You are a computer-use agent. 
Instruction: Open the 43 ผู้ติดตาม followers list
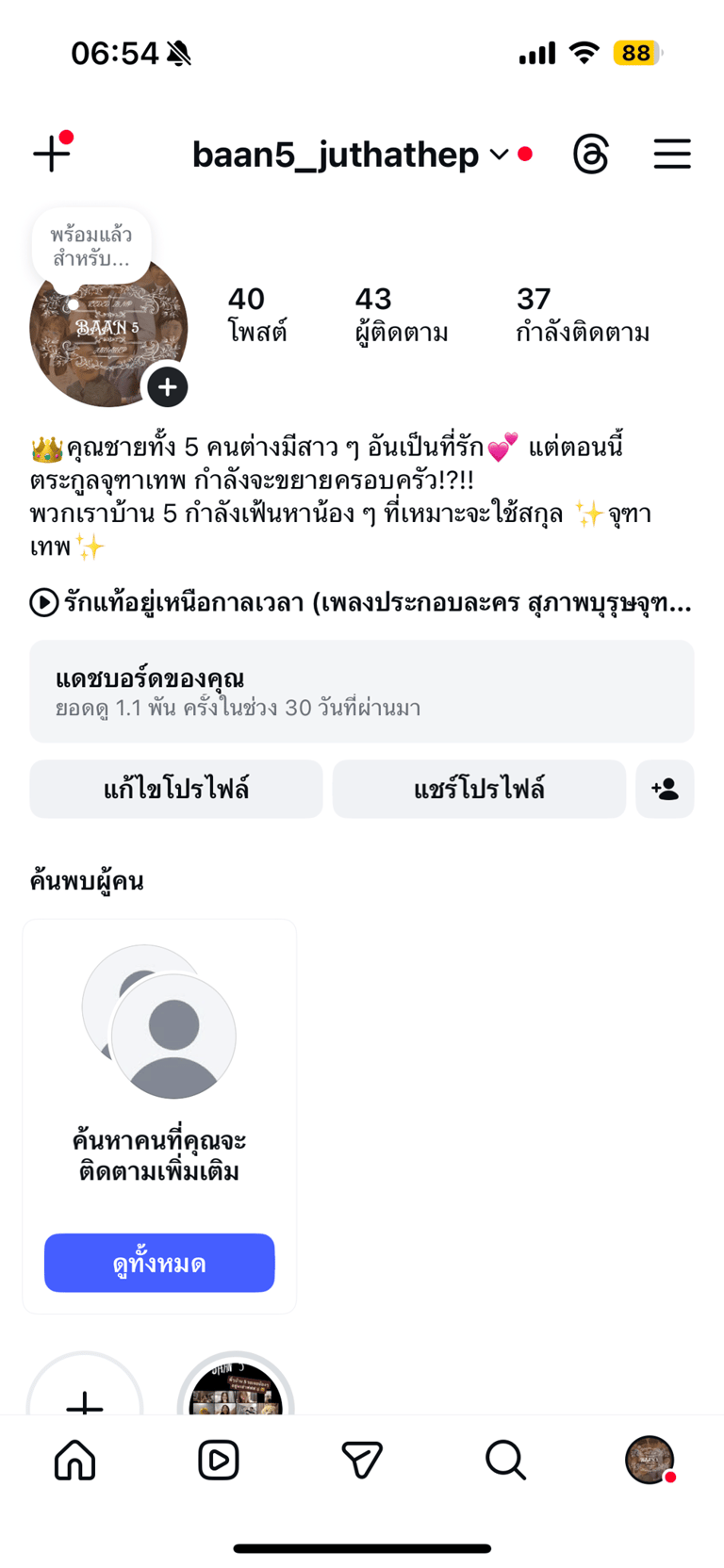[401, 315]
